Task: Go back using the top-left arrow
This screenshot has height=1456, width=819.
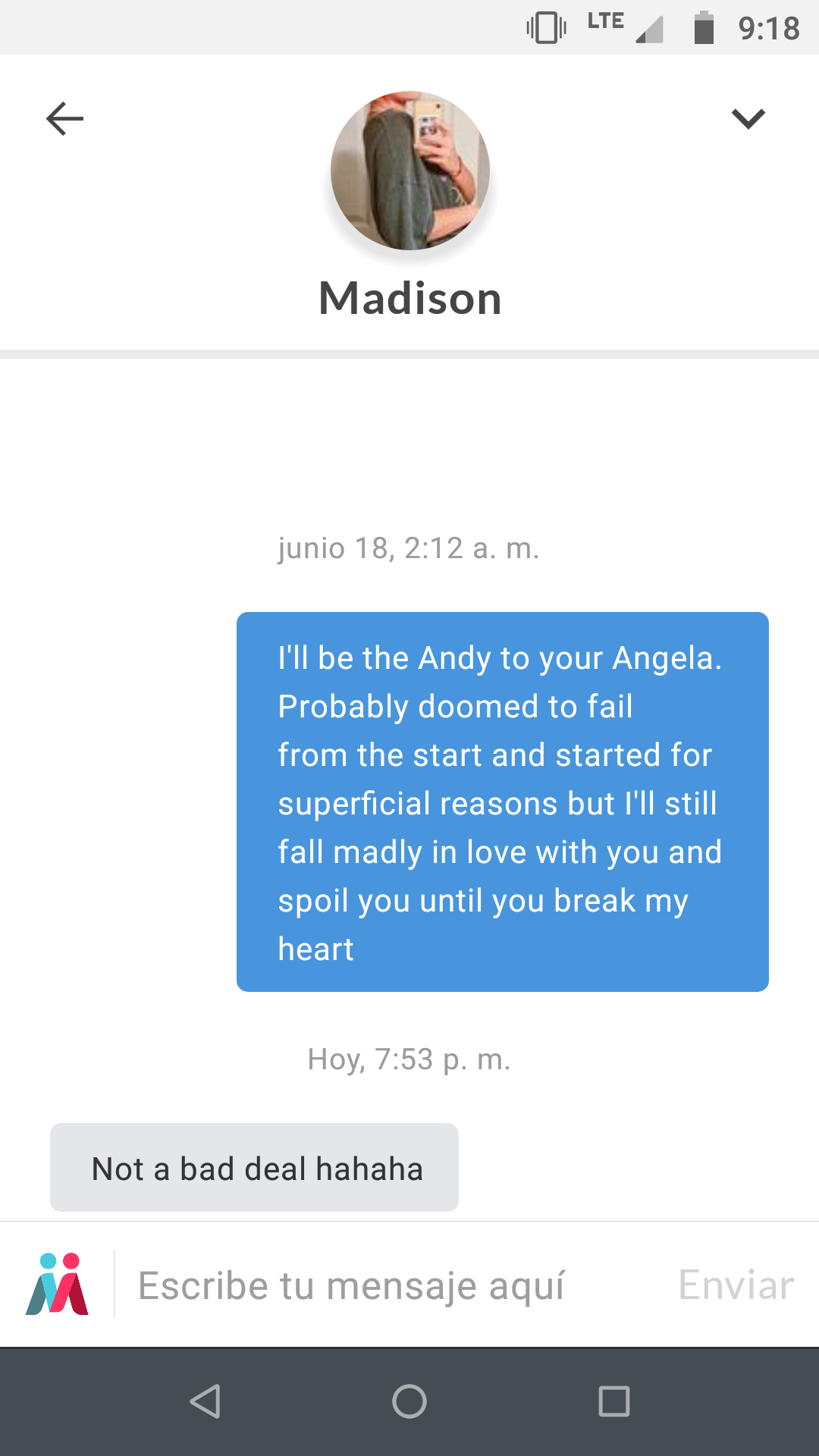Action: (65, 119)
